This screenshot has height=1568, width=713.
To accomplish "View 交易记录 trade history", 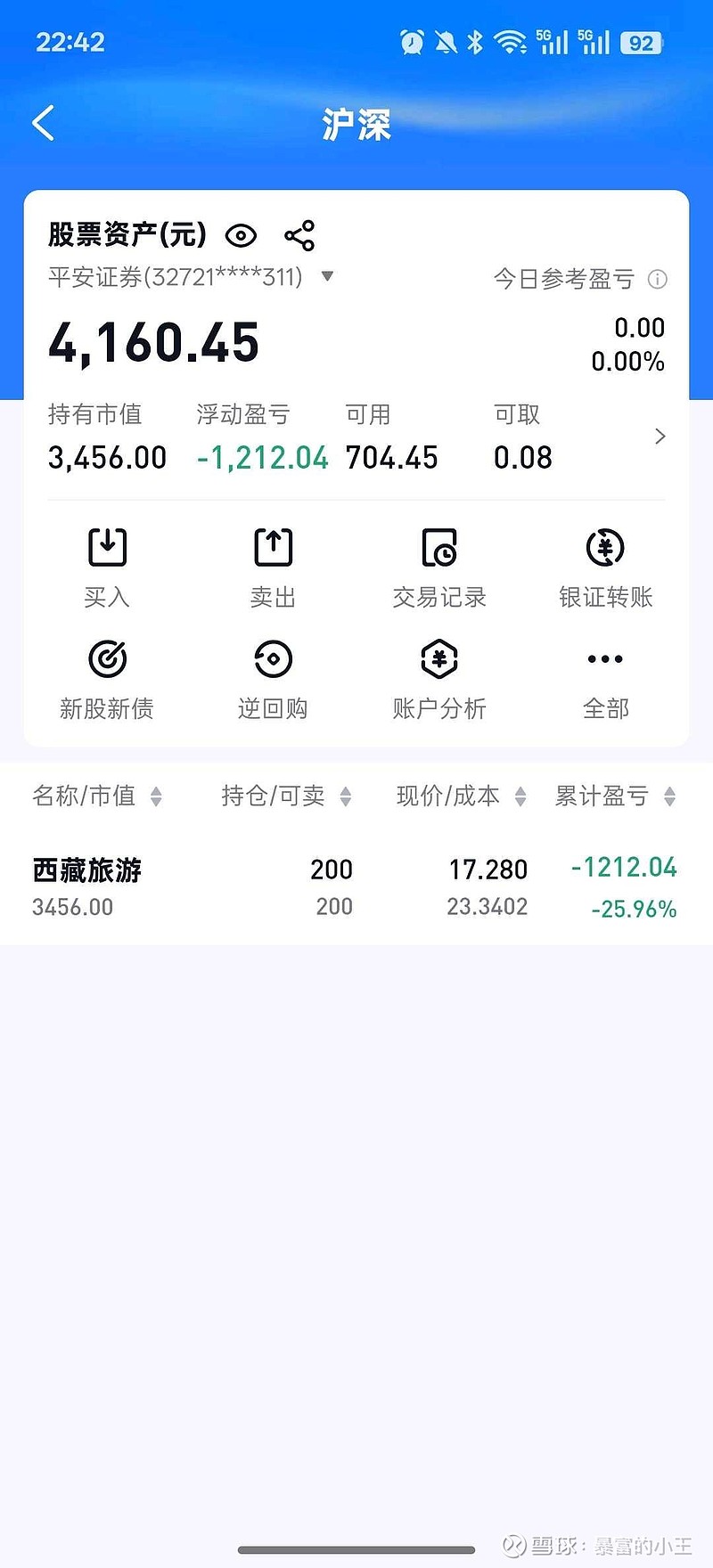I will (x=439, y=568).
